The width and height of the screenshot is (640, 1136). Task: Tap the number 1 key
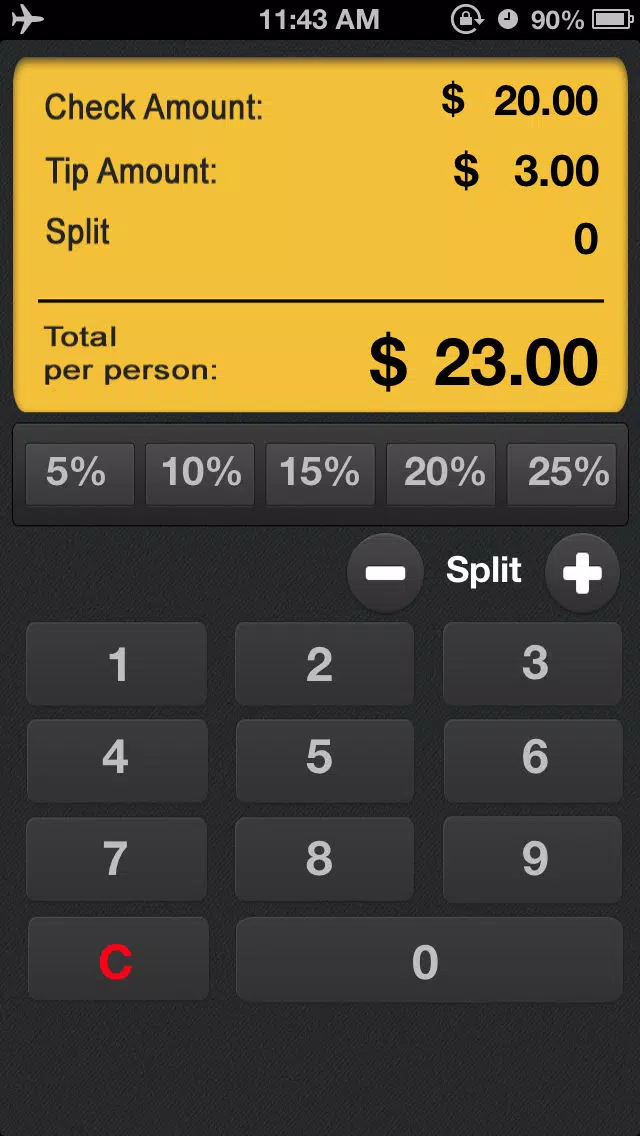117,664
